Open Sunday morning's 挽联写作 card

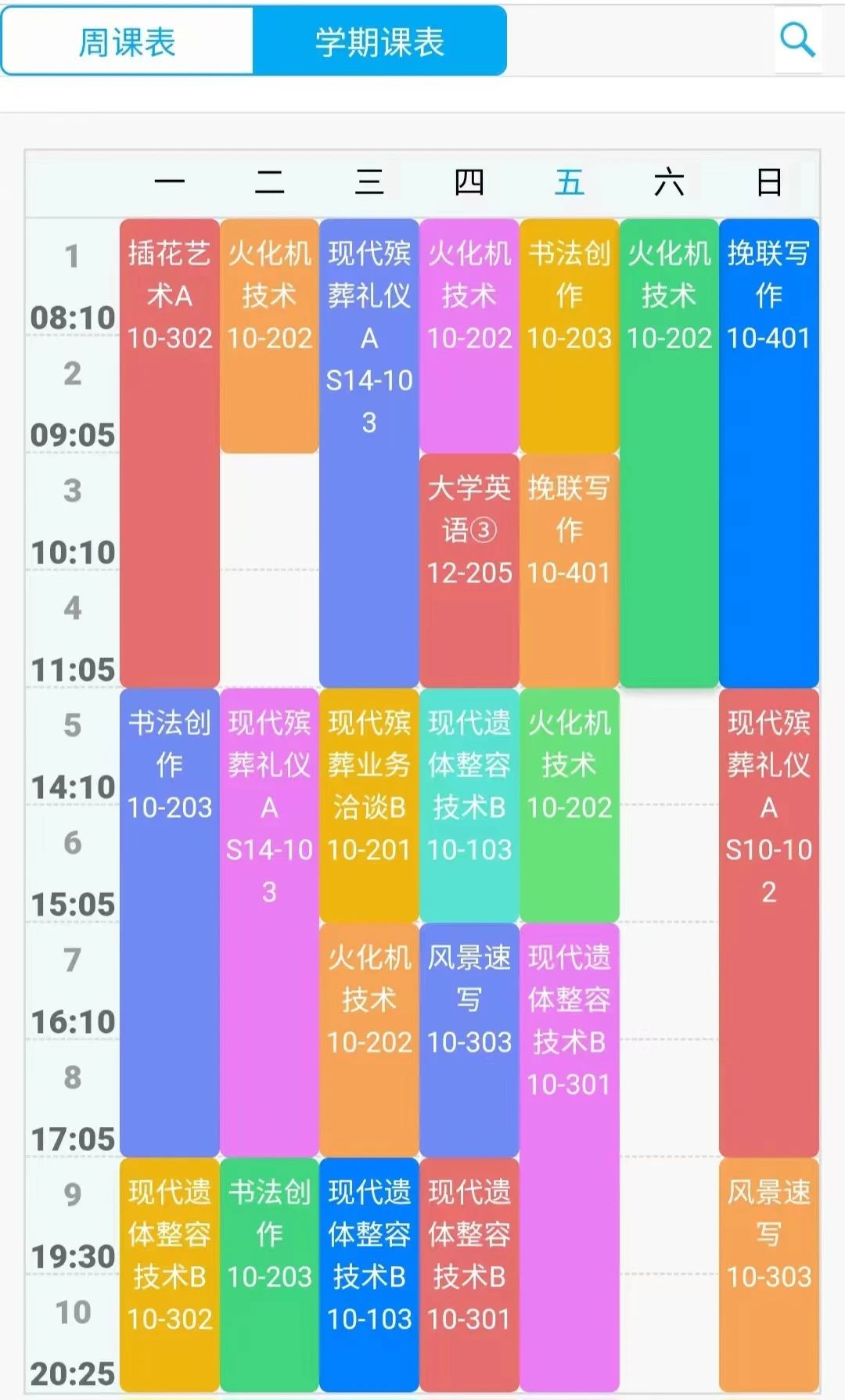pyautogui.click(x=769, y=452)
